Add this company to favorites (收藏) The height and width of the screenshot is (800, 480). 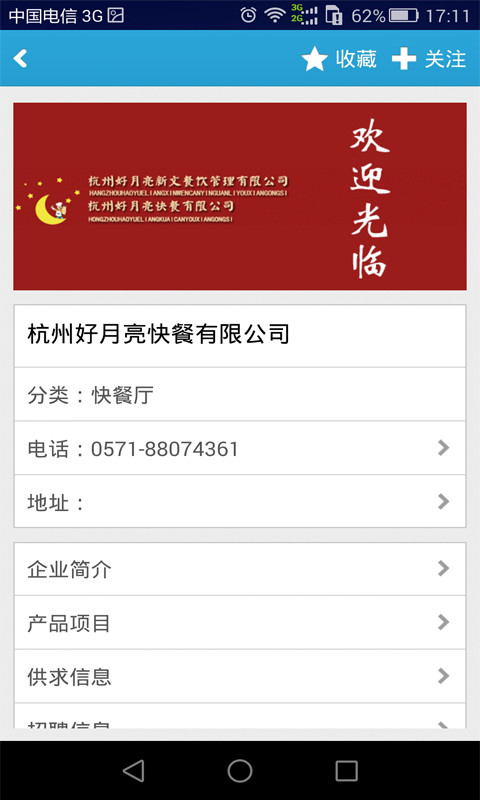pos(339,59)
